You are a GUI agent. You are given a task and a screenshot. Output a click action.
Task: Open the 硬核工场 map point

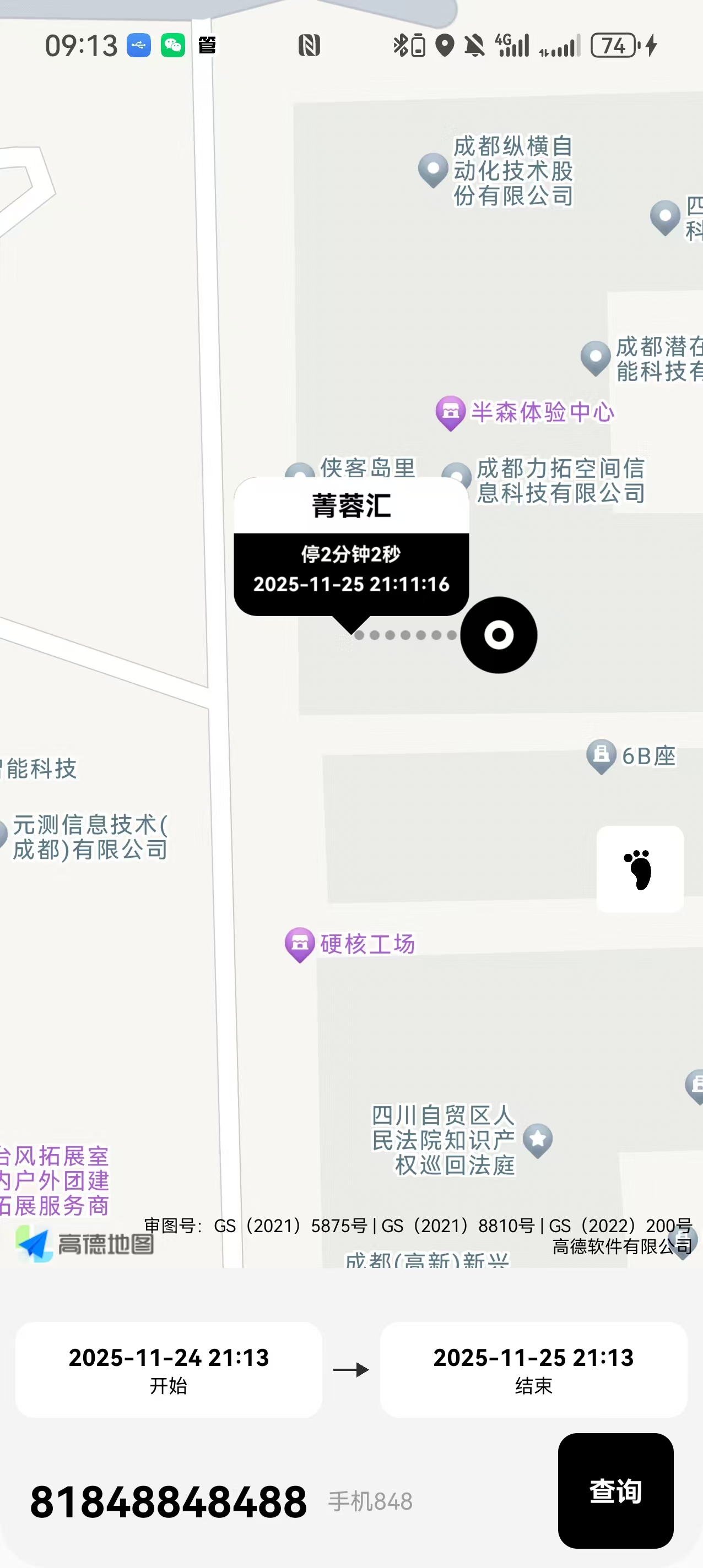coord(300,944)
